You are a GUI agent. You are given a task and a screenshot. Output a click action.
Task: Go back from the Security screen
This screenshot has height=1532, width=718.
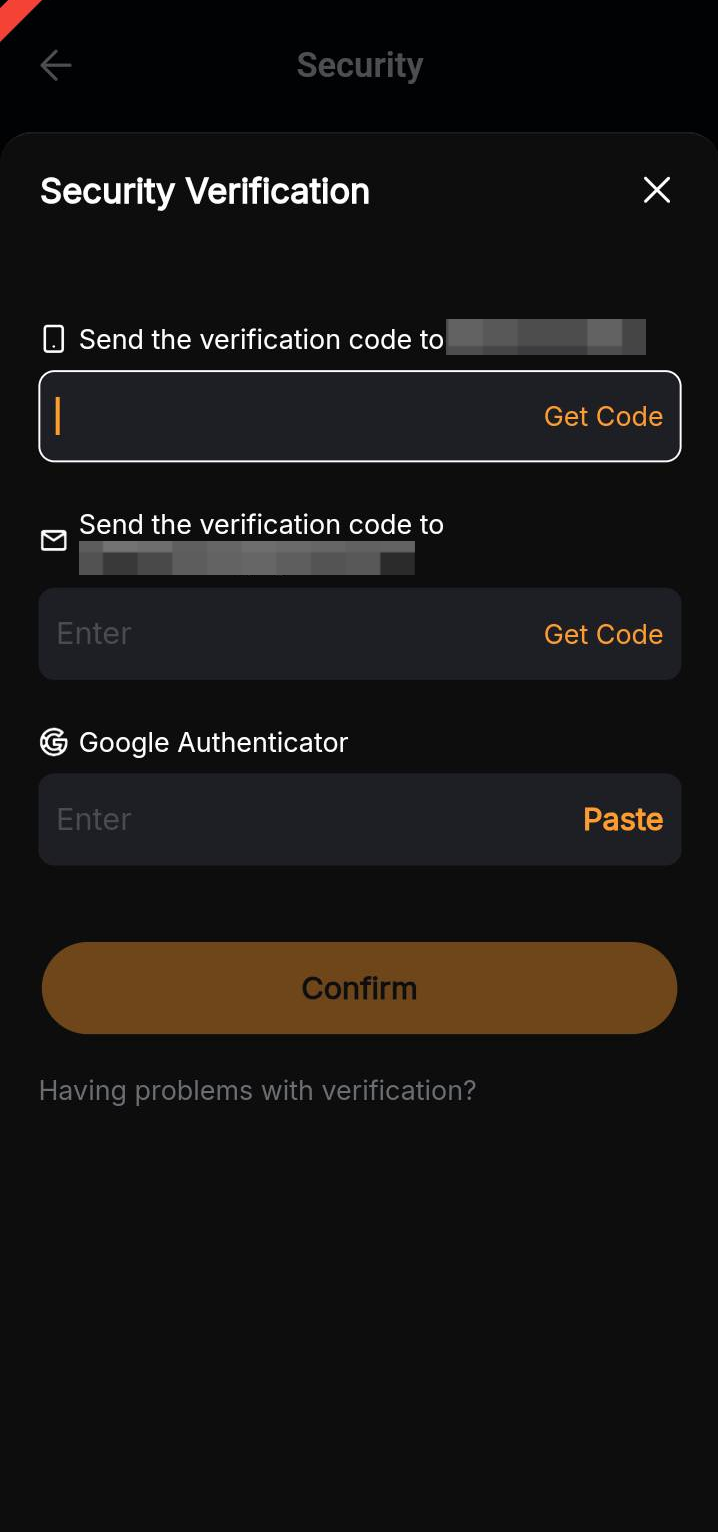[x=56, y=66]
